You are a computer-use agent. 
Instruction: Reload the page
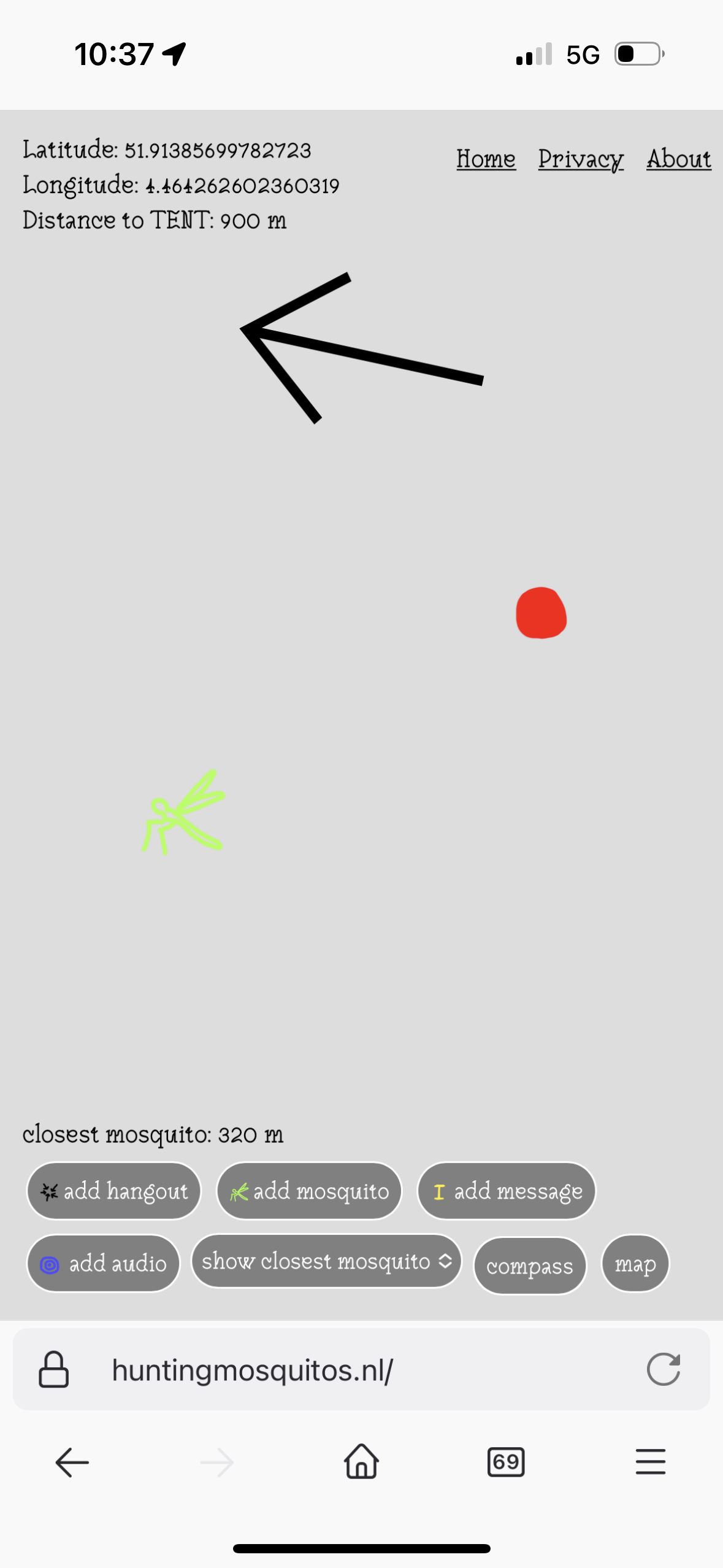click(x=664, y=1369)
